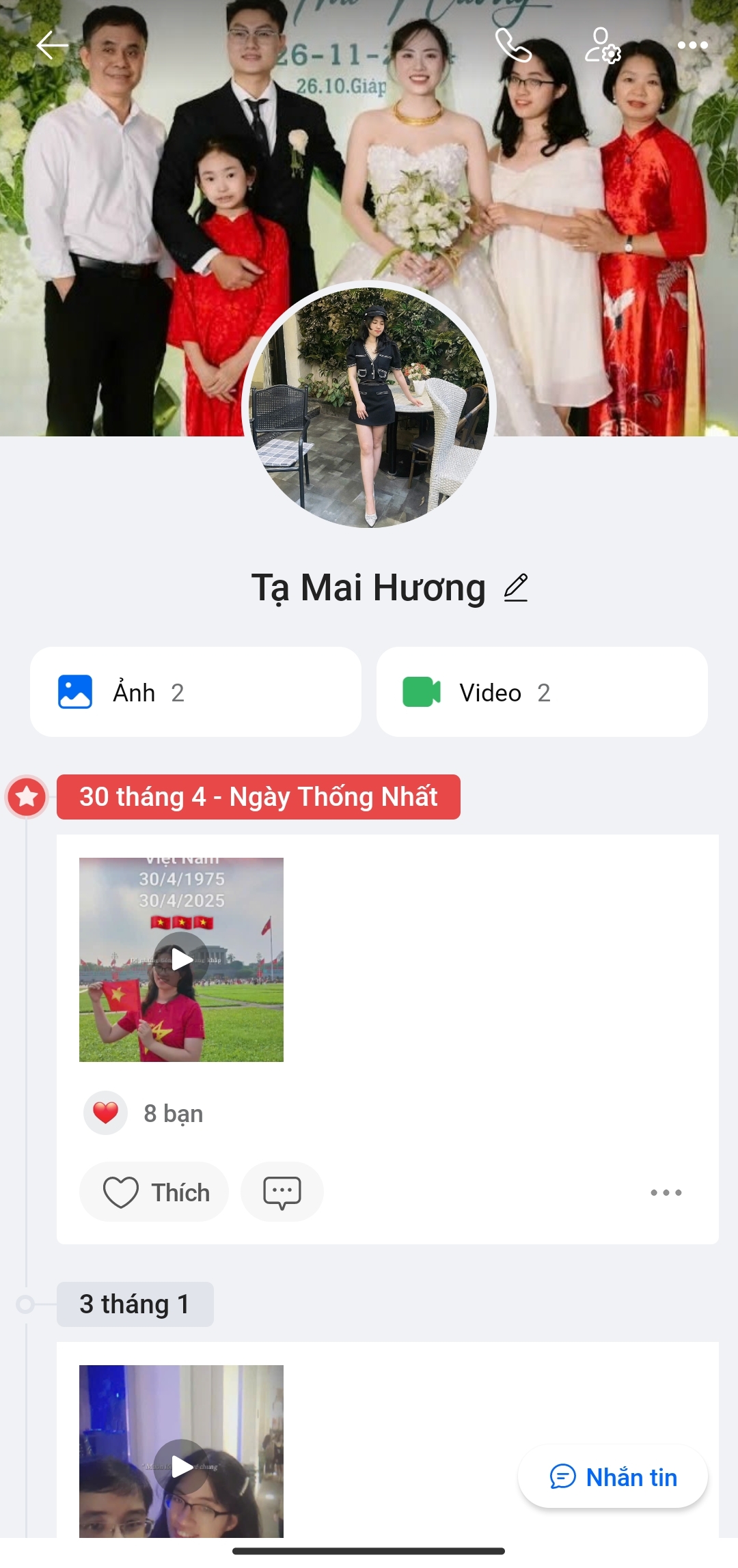The width and height of the screenshot is (738, 1568).
Task: View the circular profile avatar
Action: (369, 406)
